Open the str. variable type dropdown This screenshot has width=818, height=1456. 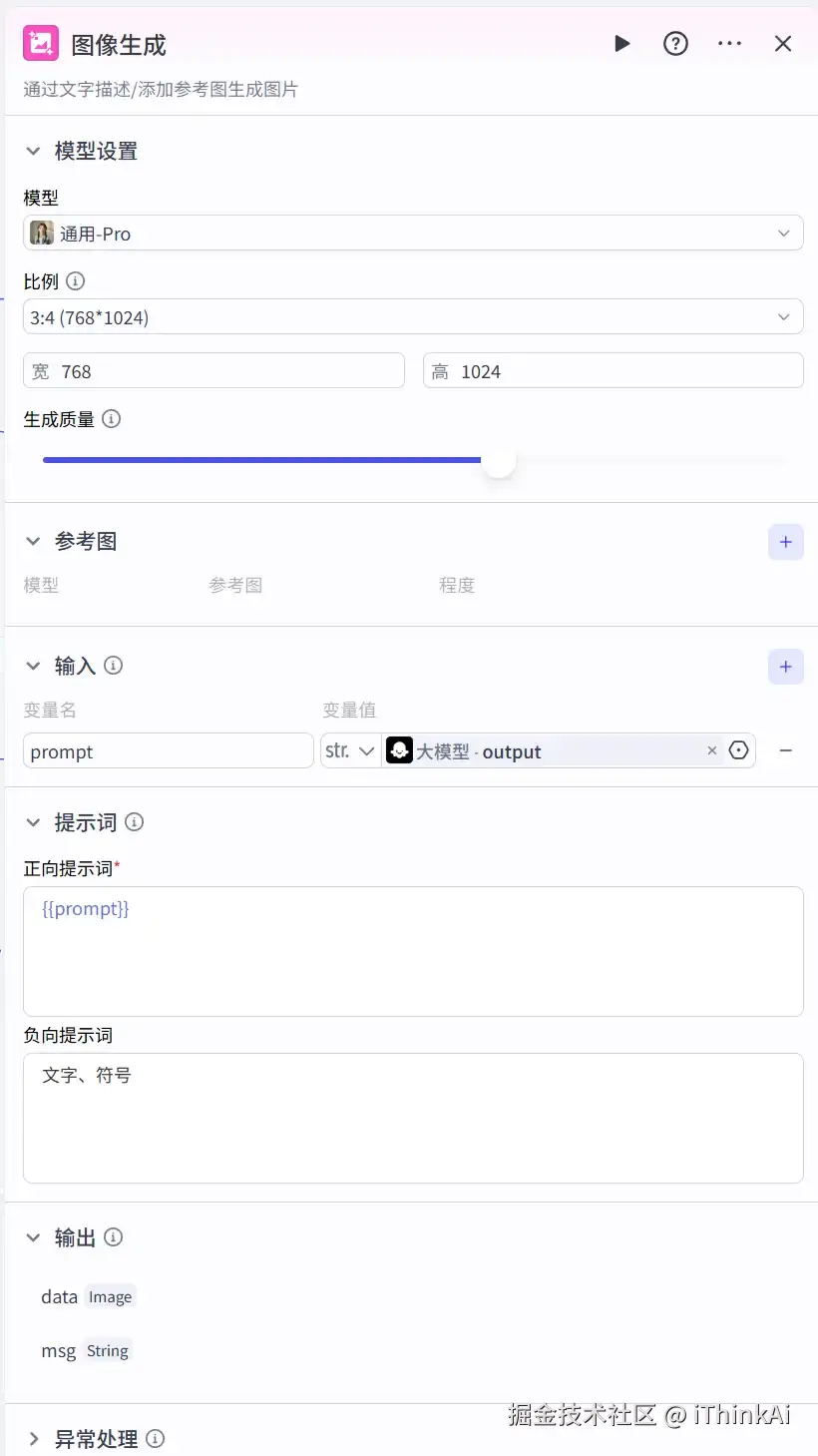tap(349, 750)
